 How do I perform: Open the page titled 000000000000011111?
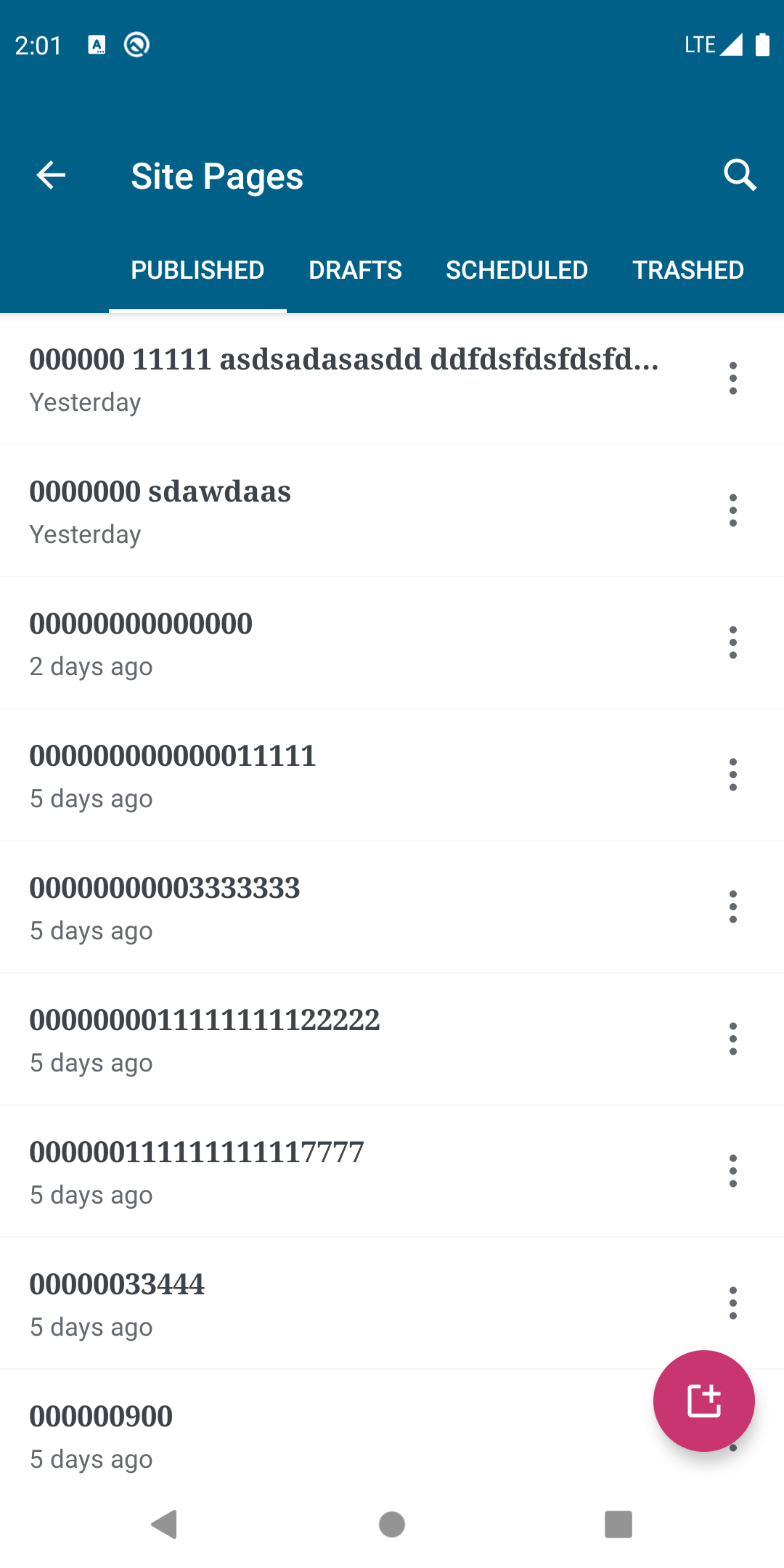(173, 756)
